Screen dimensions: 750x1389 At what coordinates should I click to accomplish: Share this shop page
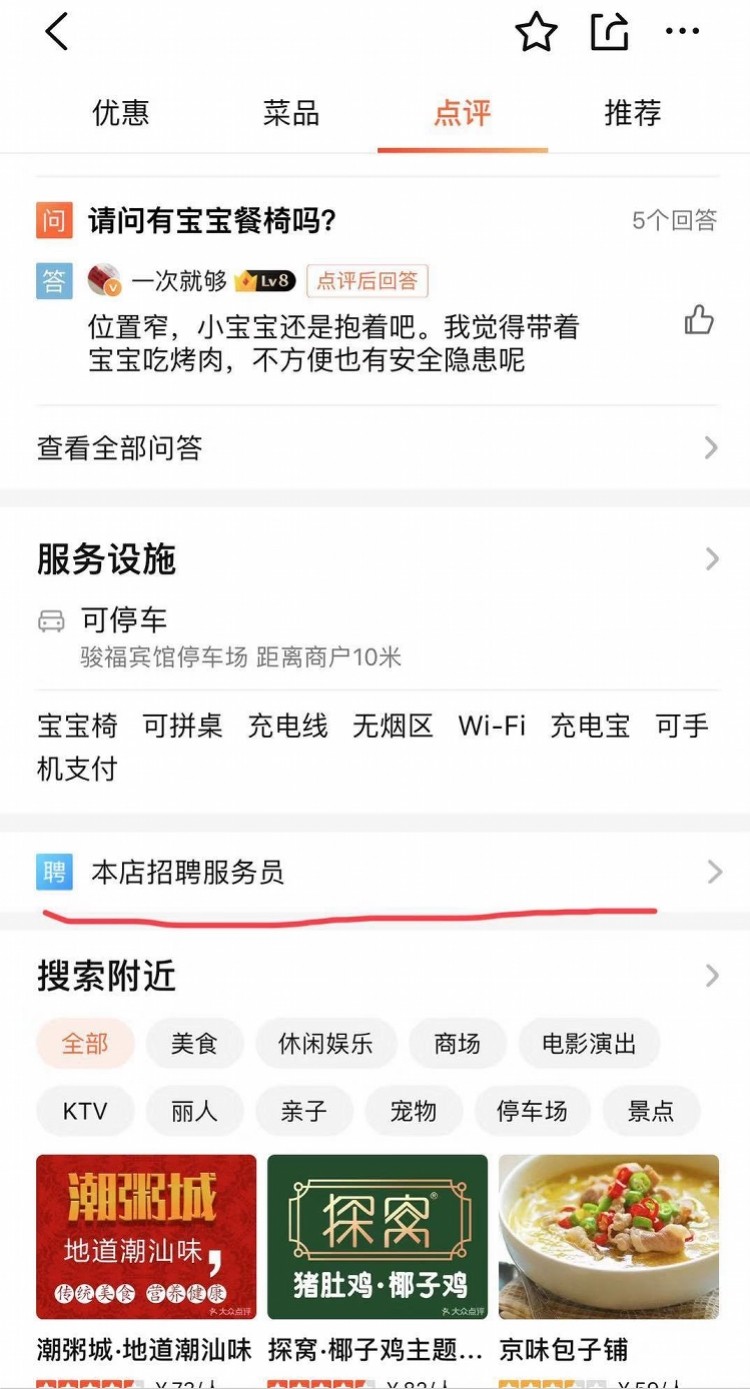click(609, 33)
